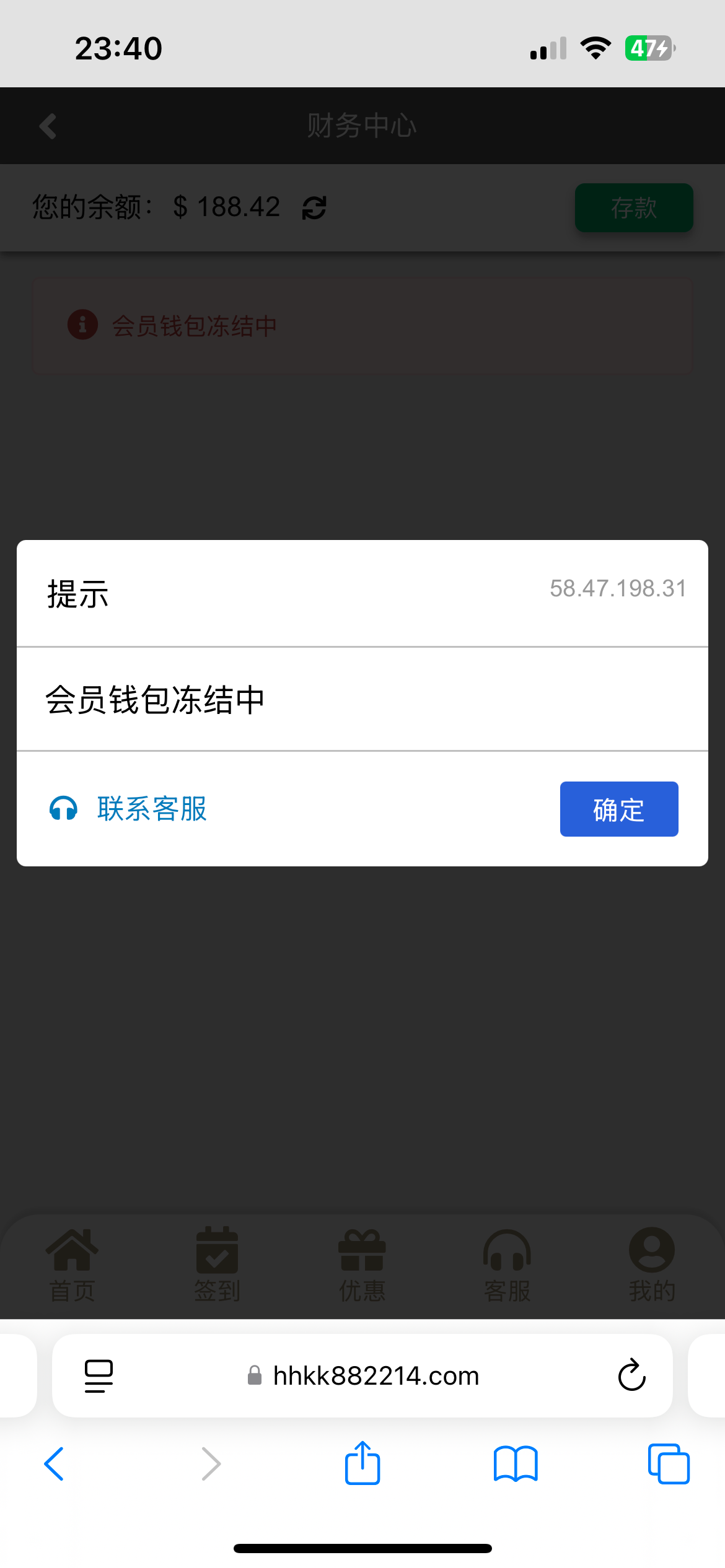Tap the 联系客服 support link
Viewport: 725px width, 1568px height.
coord(151,809)
